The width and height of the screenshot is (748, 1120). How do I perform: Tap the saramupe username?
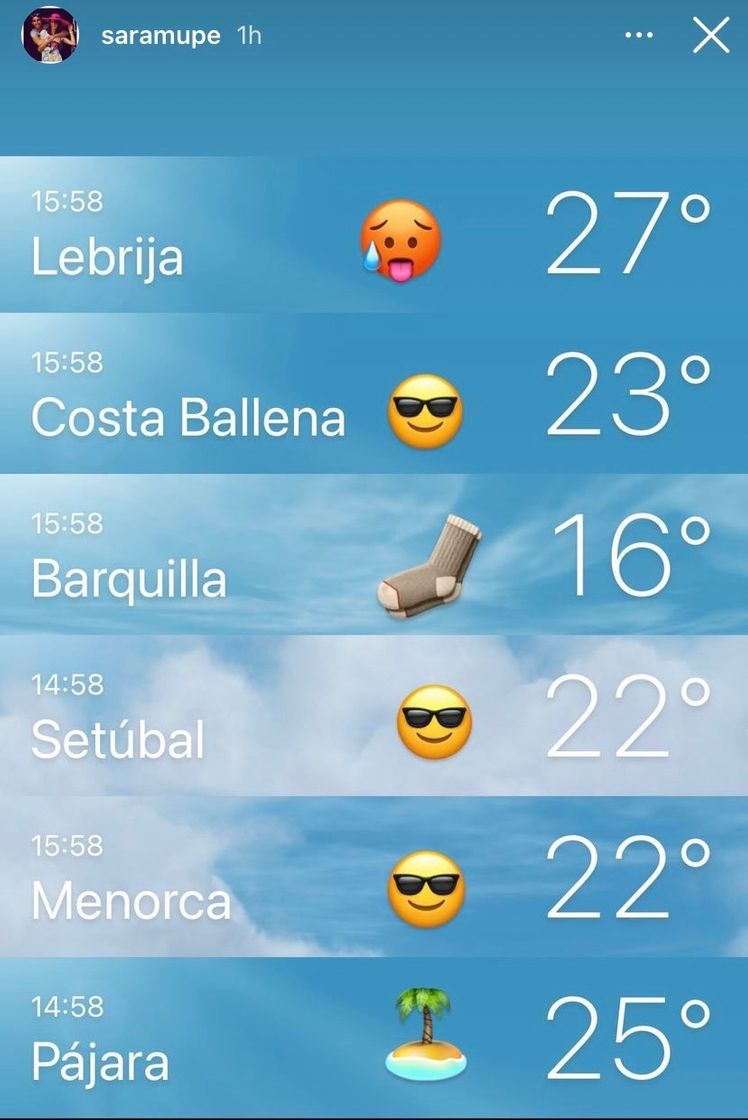[x=160, y=37]
